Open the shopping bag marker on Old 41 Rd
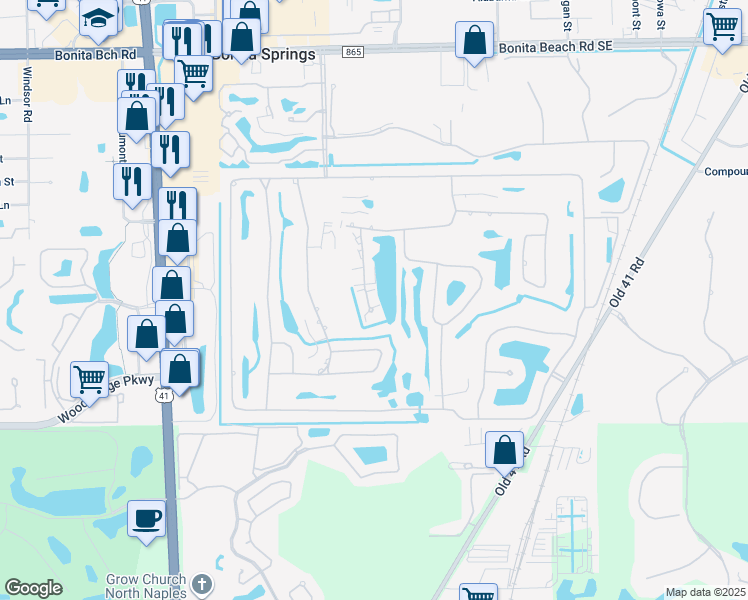Screen dimensions: 748x600 [x=505, y=449]
